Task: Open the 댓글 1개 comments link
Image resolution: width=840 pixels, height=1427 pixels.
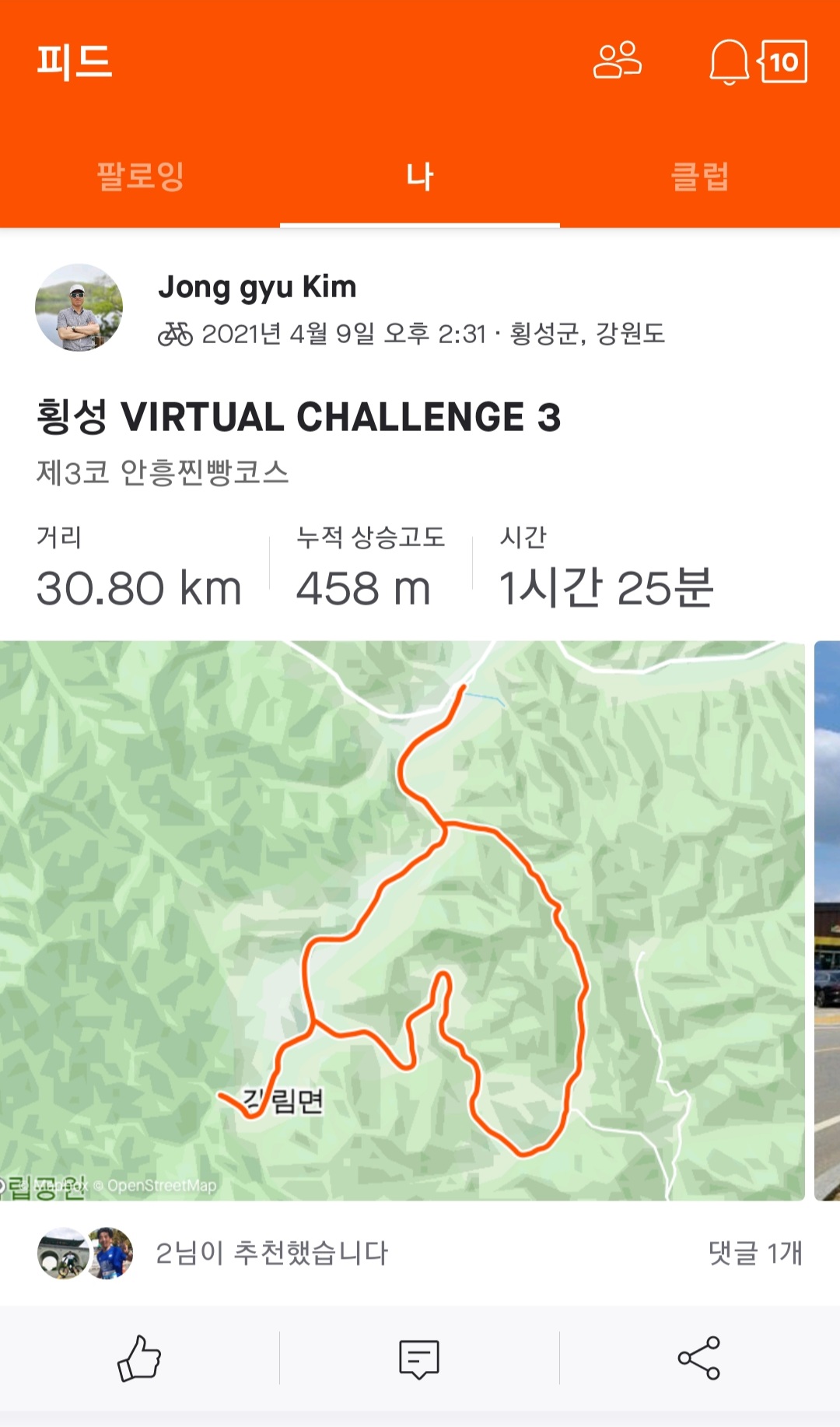Action: click(x=754, y=1253)
